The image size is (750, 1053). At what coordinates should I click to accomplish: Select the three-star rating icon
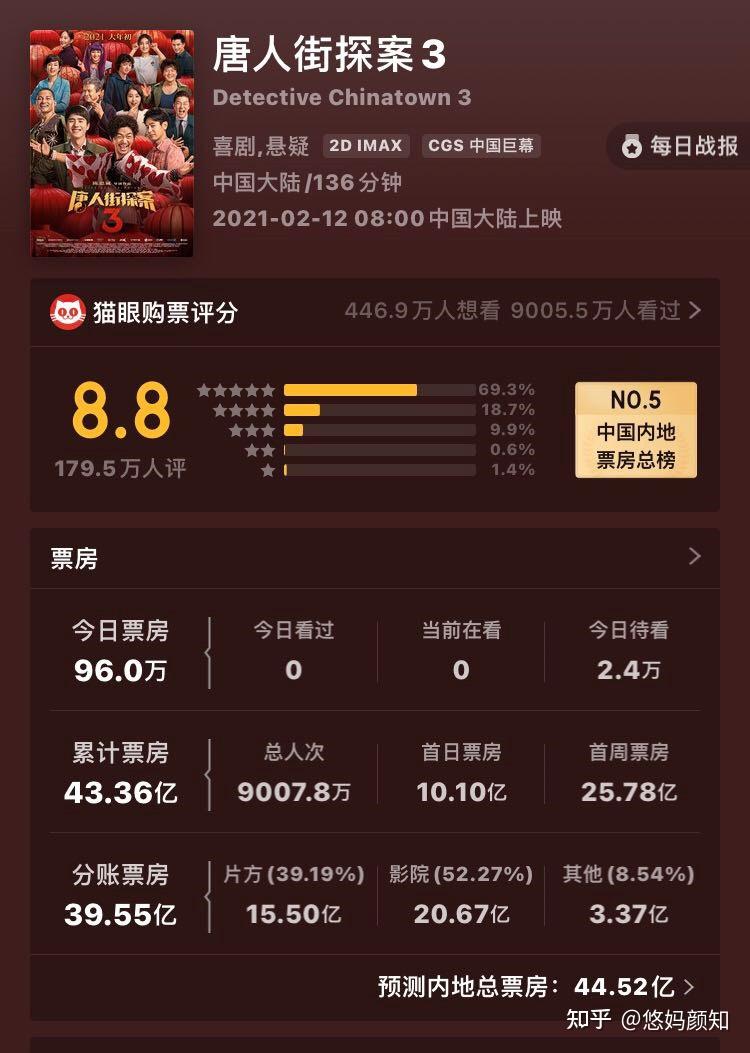click(251, 429)
